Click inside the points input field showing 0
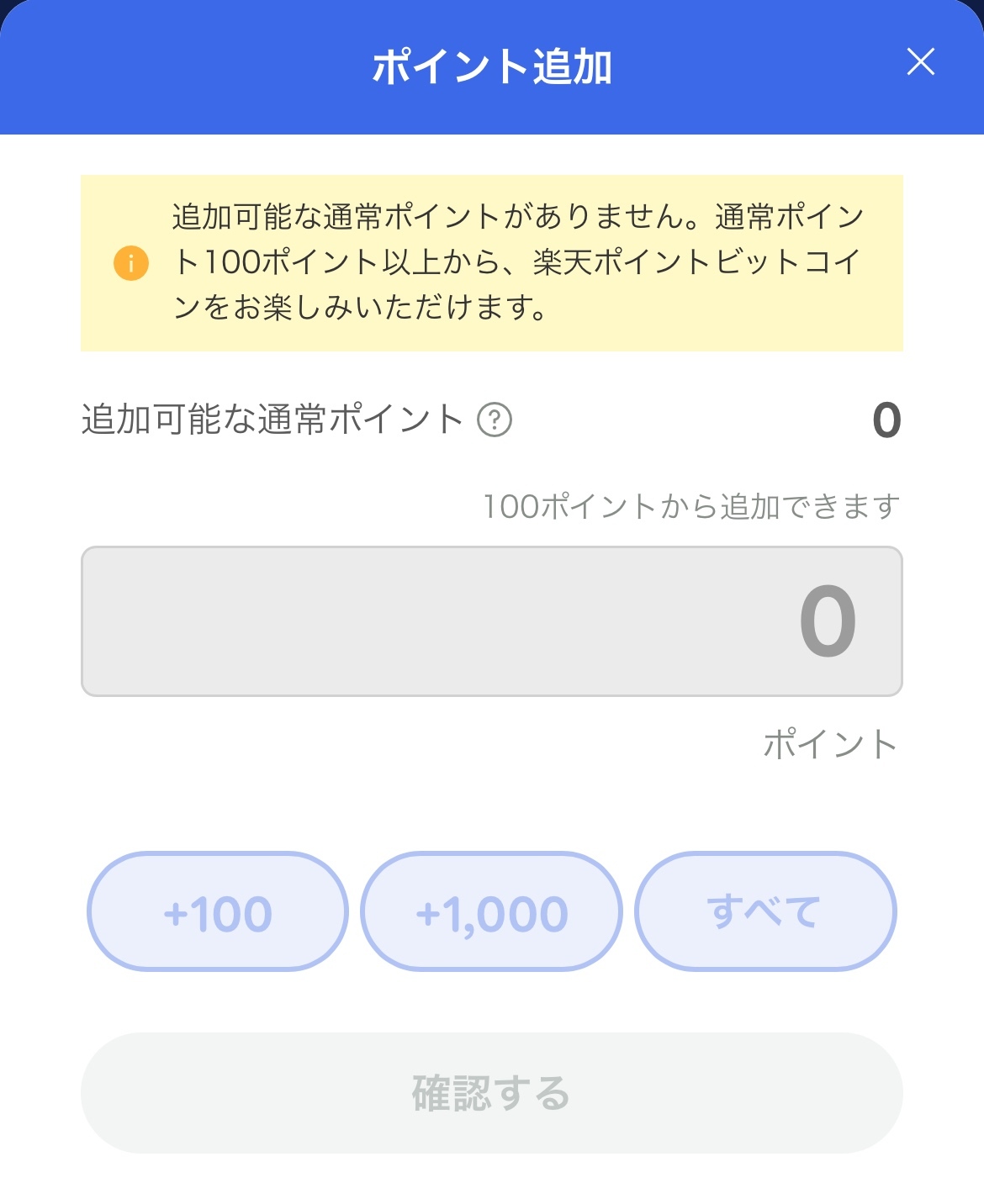 (490, 620)
